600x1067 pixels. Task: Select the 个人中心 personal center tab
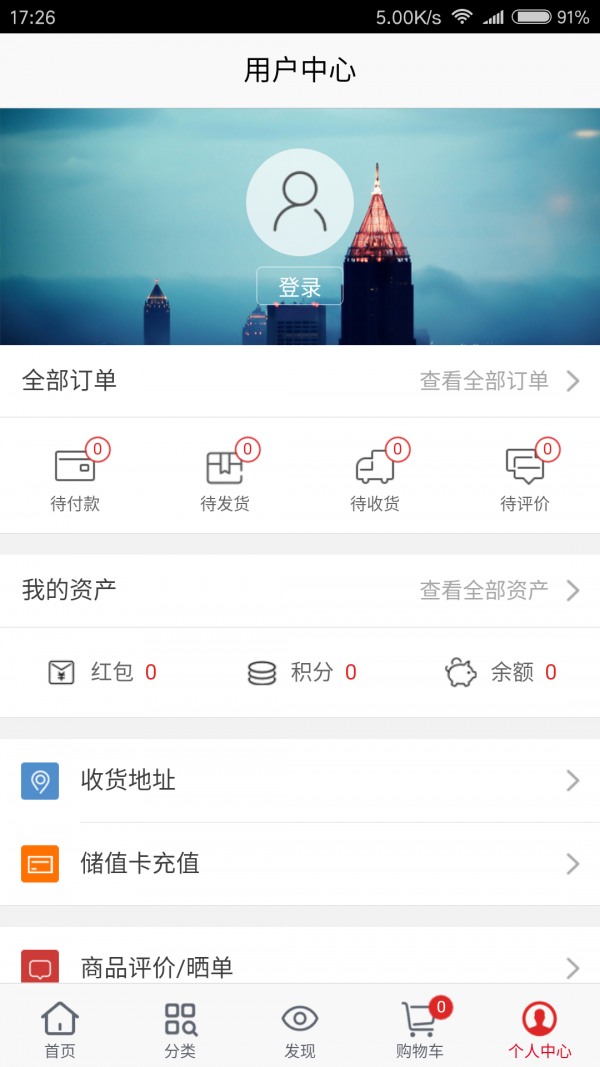point(540,1030)
